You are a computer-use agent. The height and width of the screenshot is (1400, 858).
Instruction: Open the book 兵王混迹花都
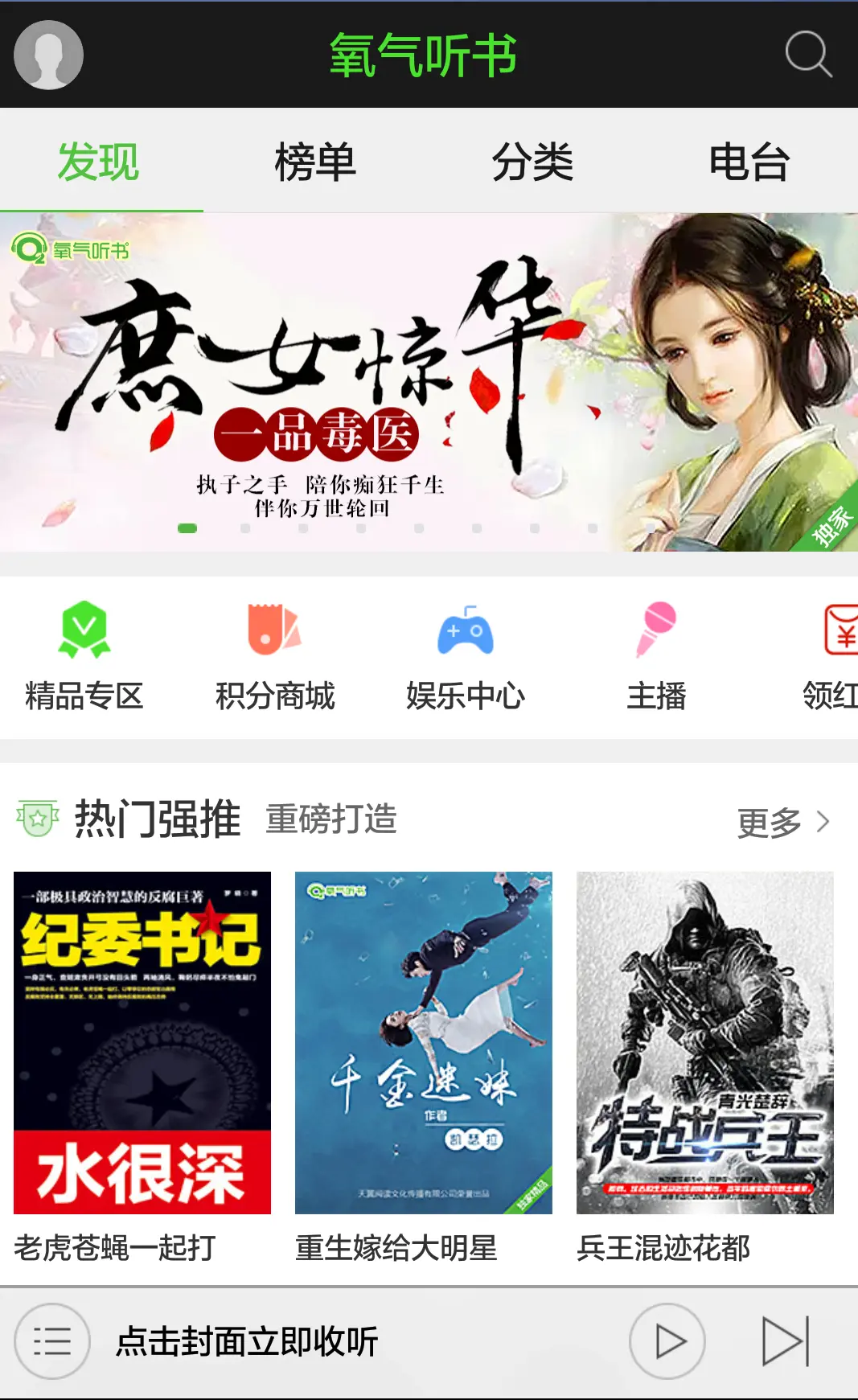coord(705,1043)
